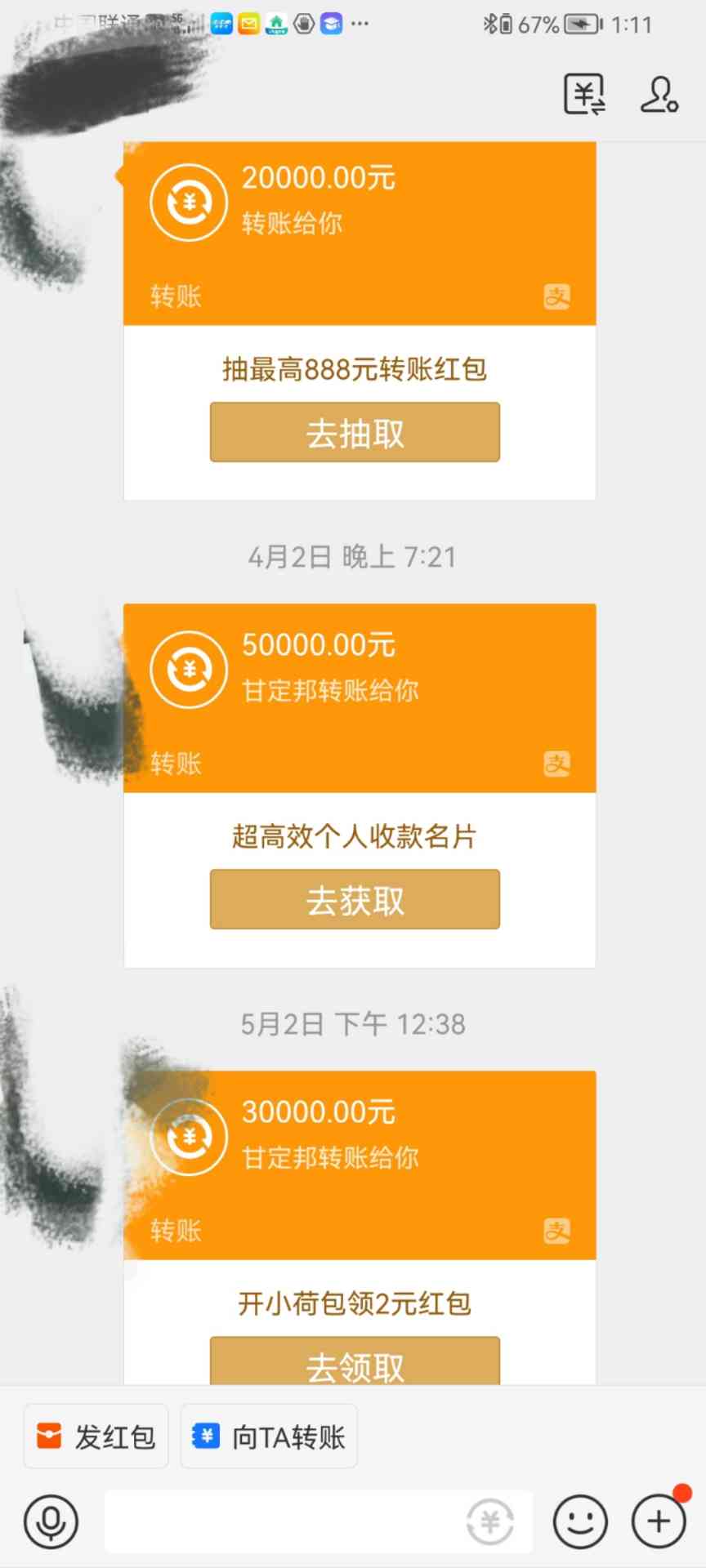Open the transfer records icon

coord(584,94)
